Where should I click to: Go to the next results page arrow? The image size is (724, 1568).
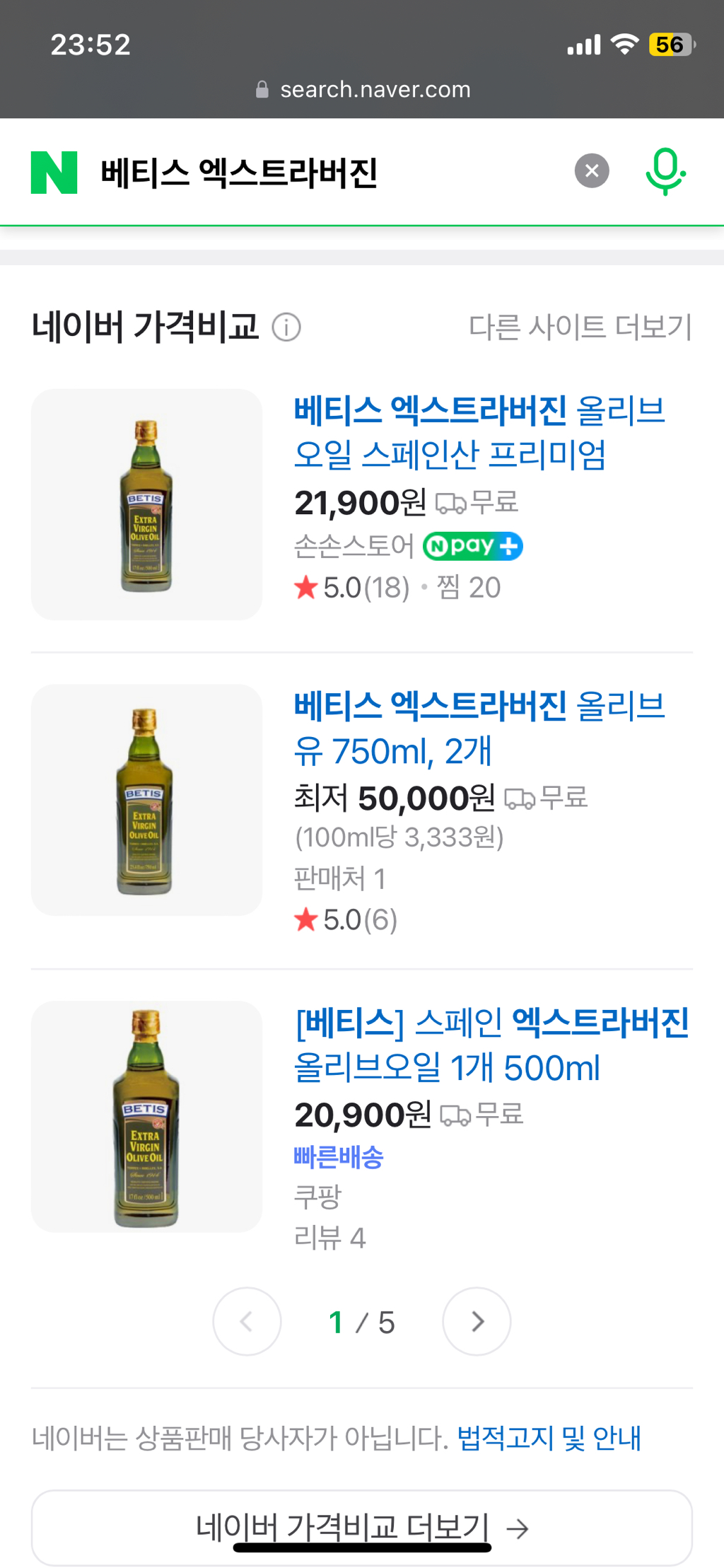[x=477, y=1321]
